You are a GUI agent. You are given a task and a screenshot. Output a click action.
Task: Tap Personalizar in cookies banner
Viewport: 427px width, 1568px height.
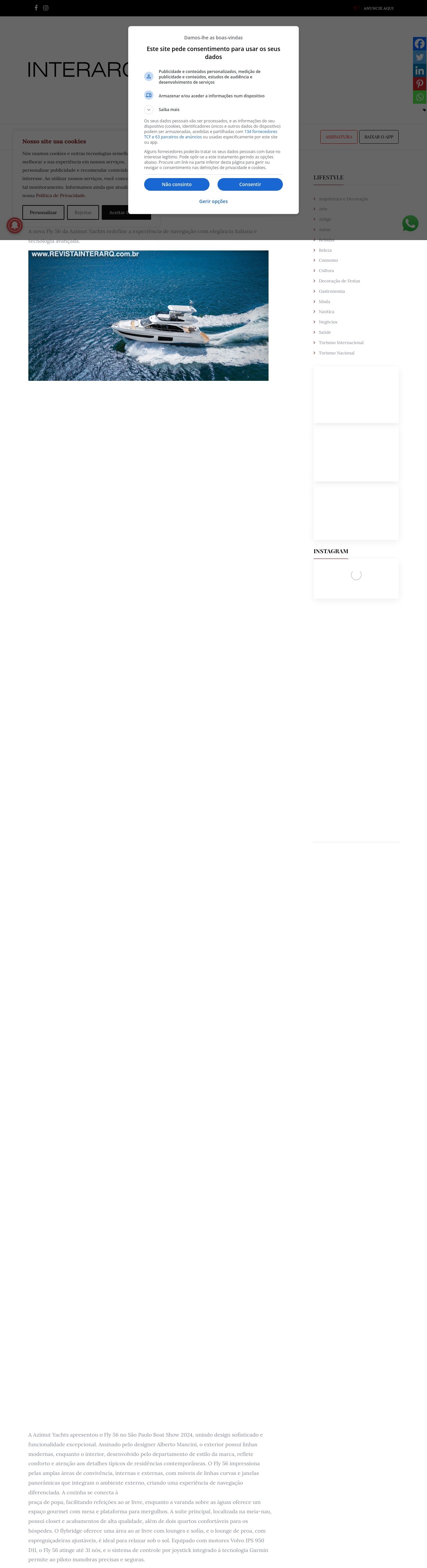tap(43, 212)
